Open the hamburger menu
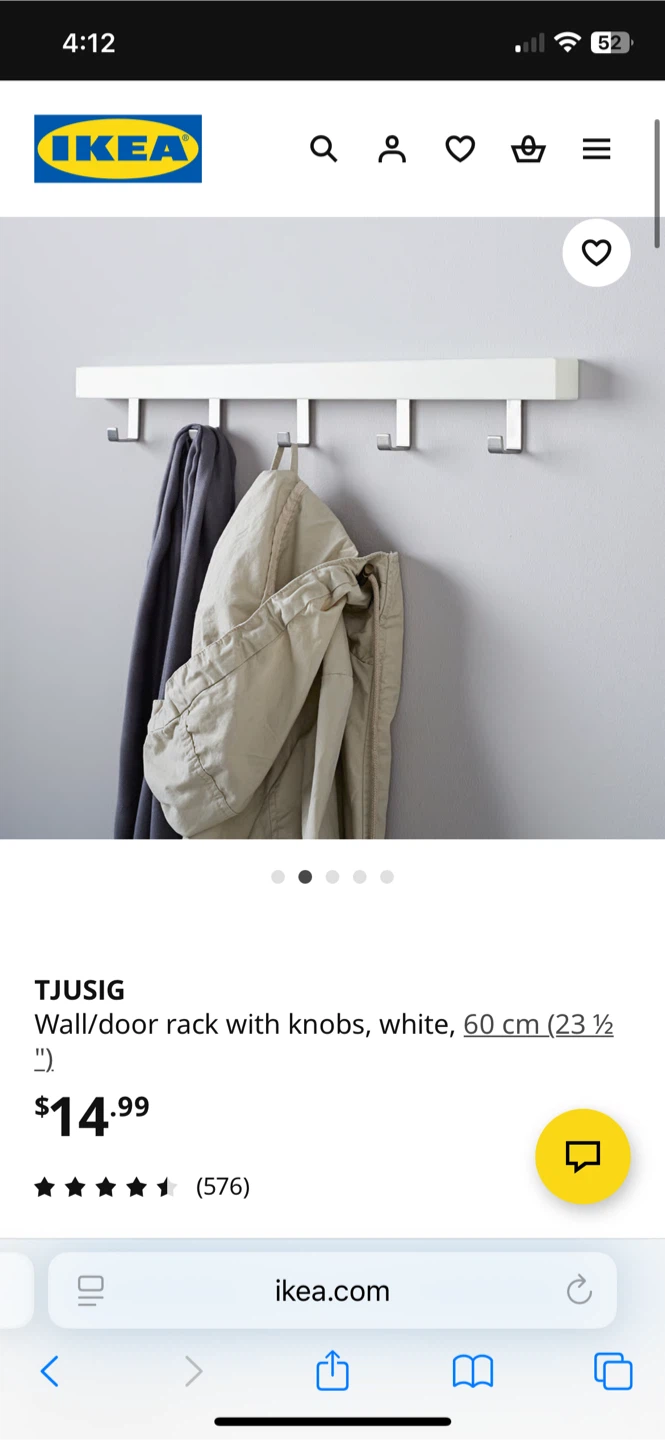 coord(597,149)
